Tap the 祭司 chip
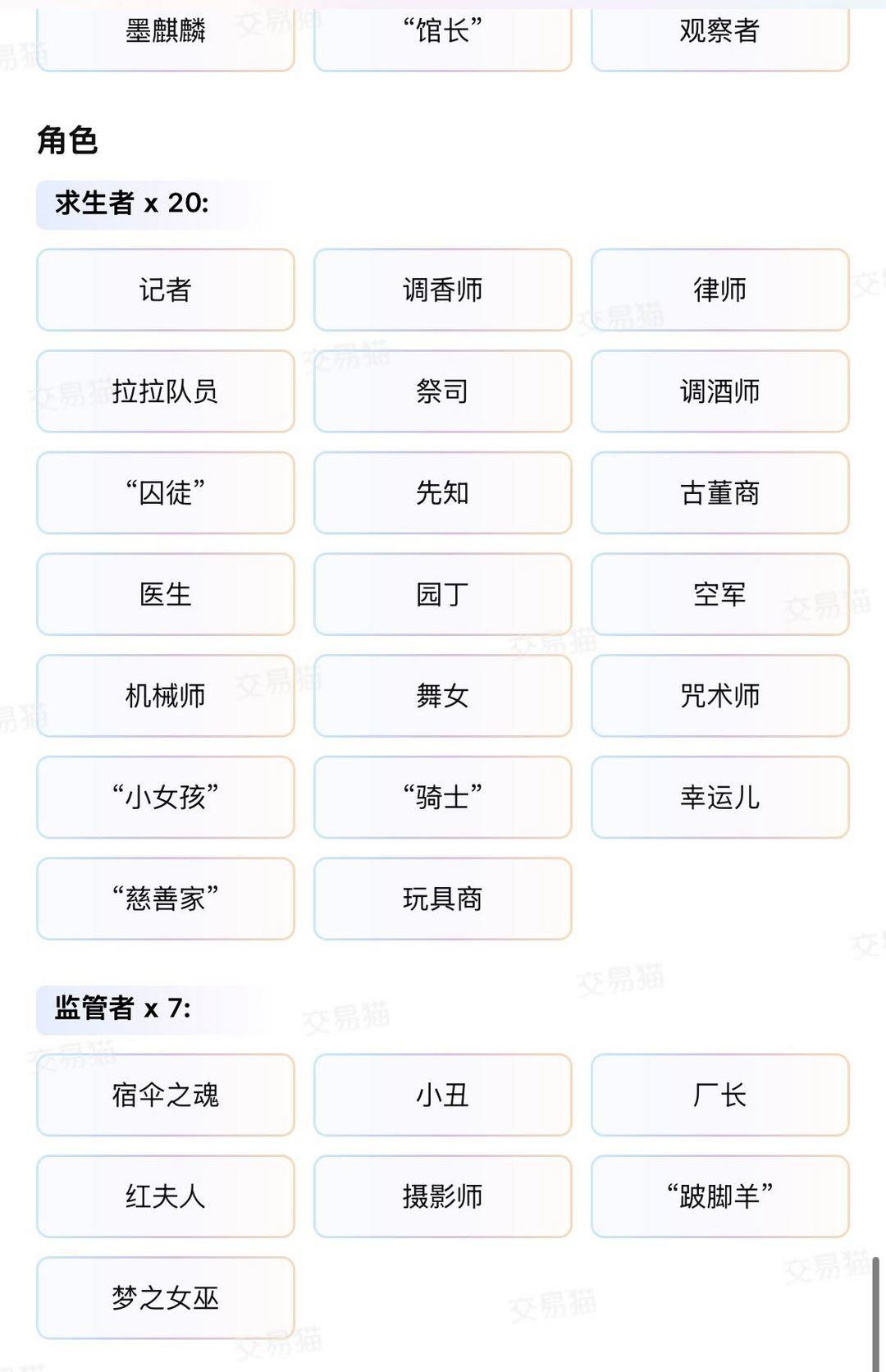Screen dimensions: 886x1372 point(442,391)
